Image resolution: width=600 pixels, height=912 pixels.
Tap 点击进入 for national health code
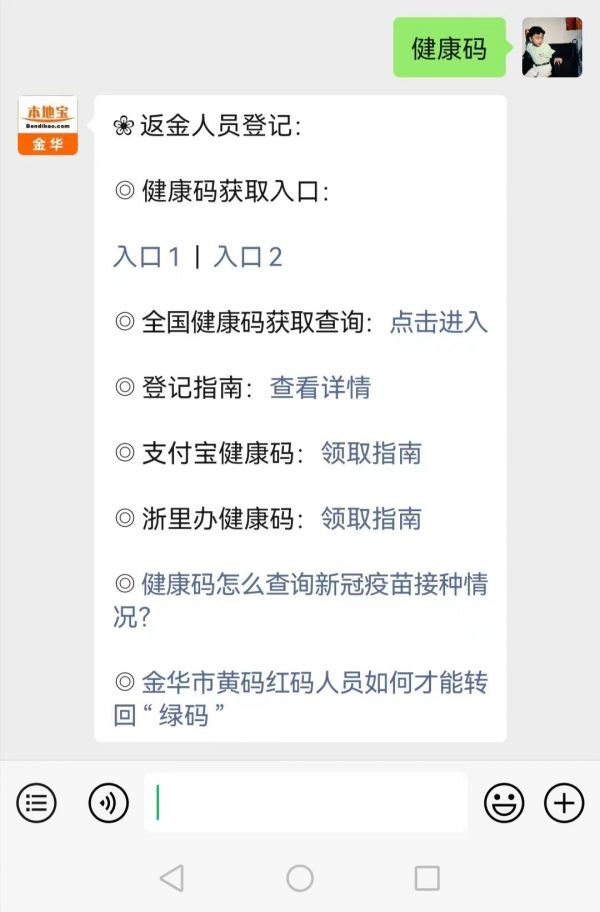438,322
